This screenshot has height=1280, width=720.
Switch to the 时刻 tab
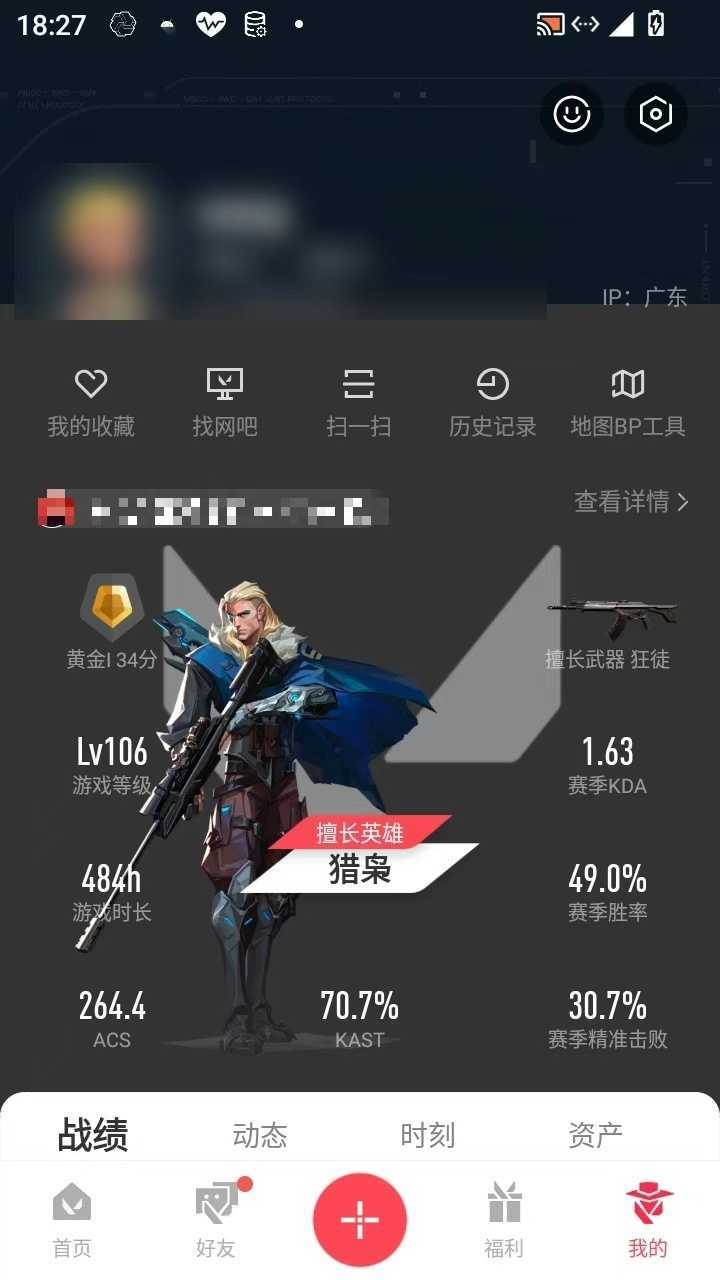pos(428,1135)
